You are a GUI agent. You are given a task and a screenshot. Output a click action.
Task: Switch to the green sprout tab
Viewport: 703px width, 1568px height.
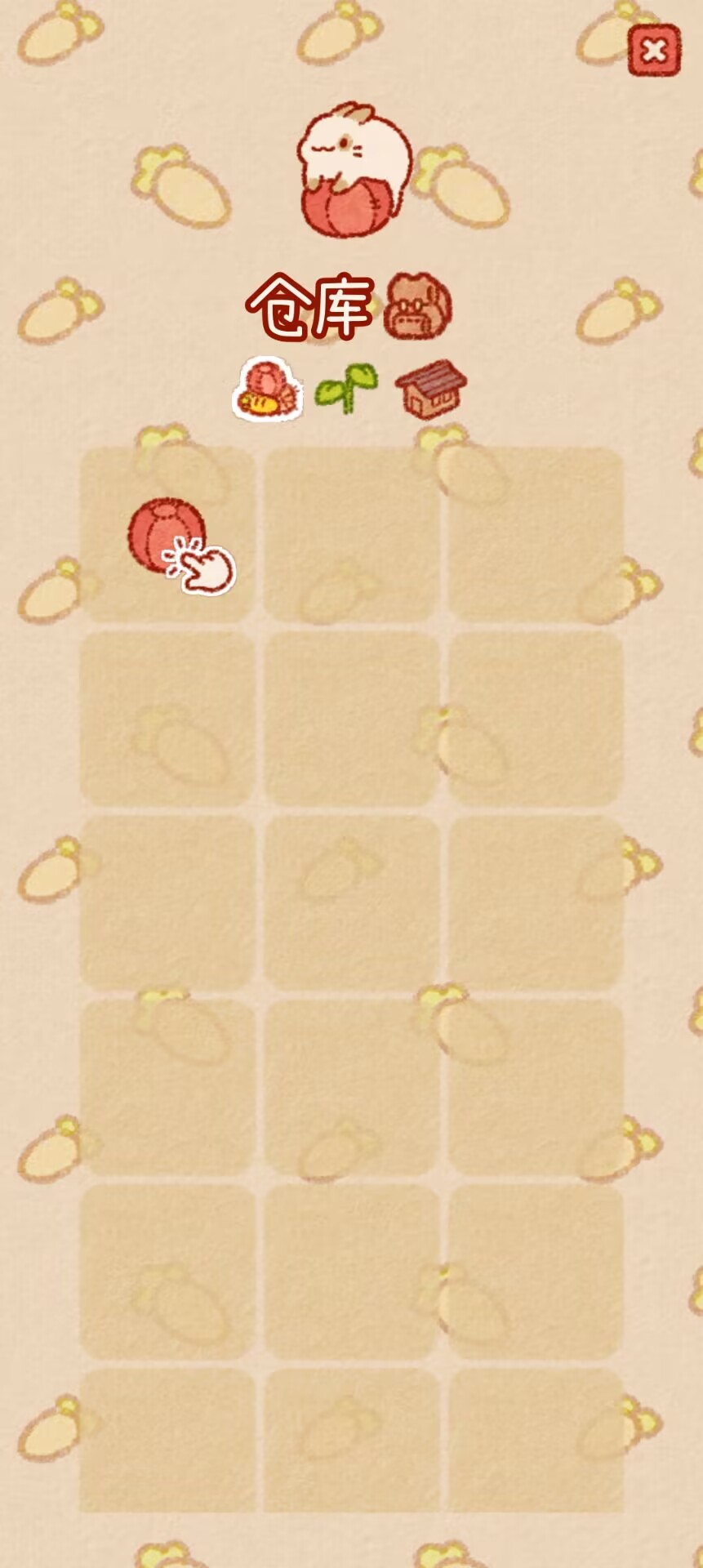click(346, 386)
